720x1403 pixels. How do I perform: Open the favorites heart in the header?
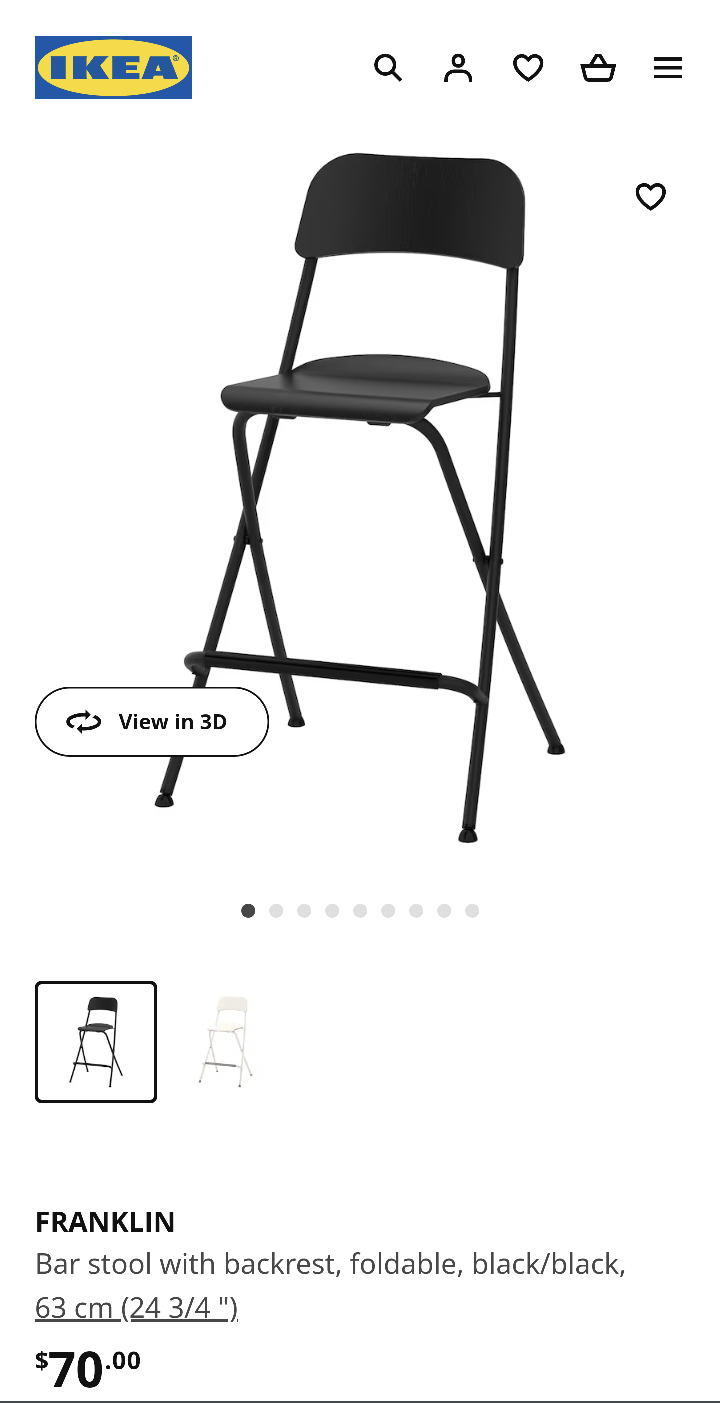[528, 68]
